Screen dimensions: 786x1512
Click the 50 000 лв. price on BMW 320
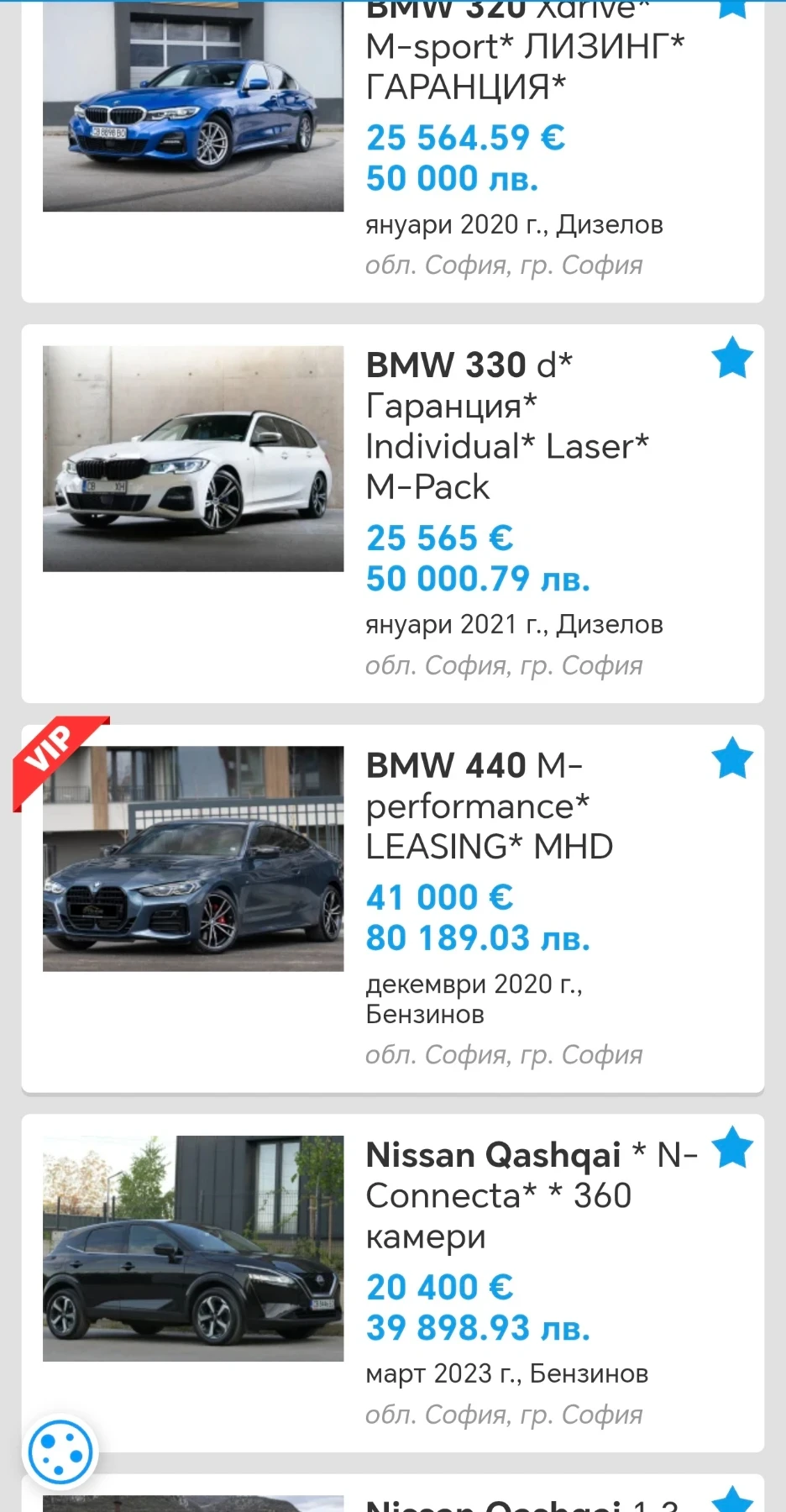point(452,178)
